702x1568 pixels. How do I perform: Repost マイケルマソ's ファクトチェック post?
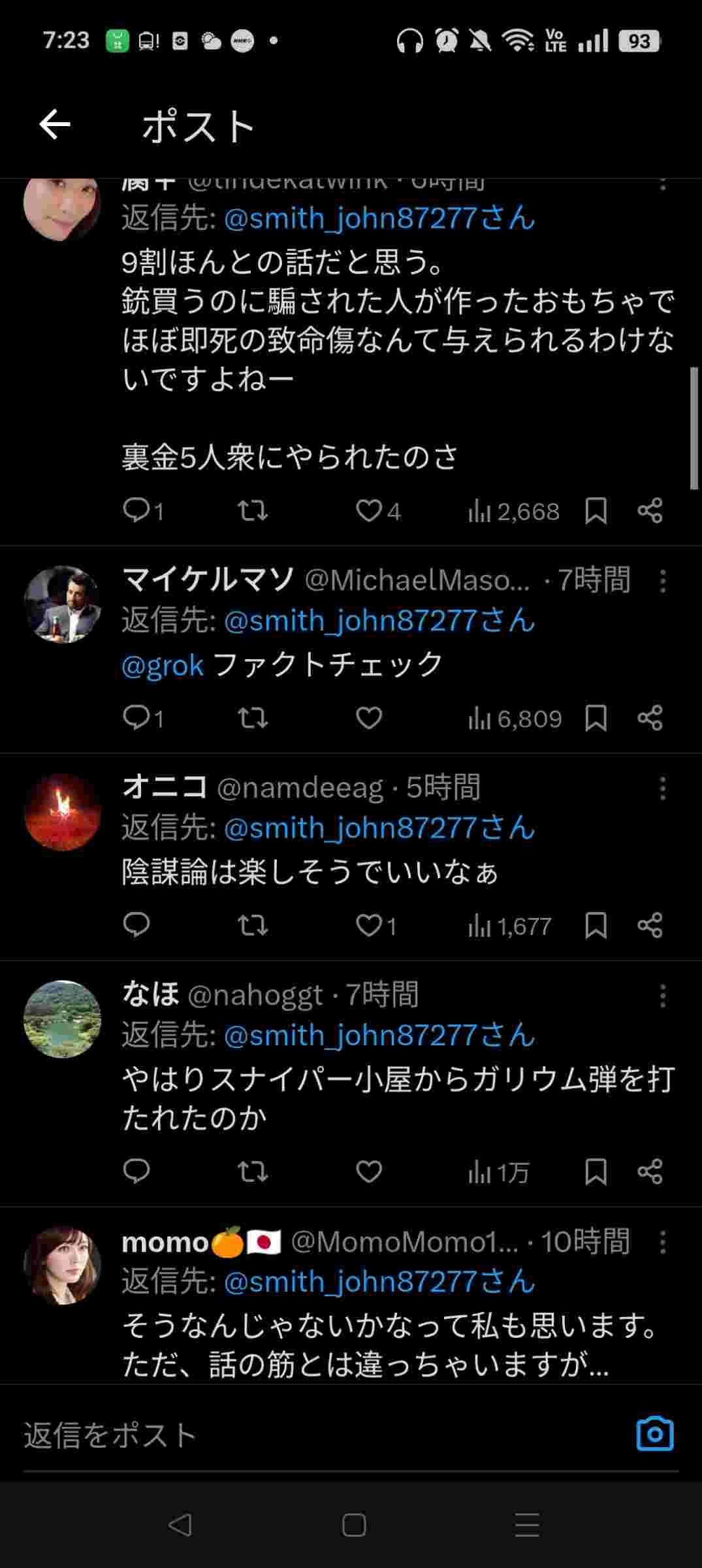click(253, 718)
